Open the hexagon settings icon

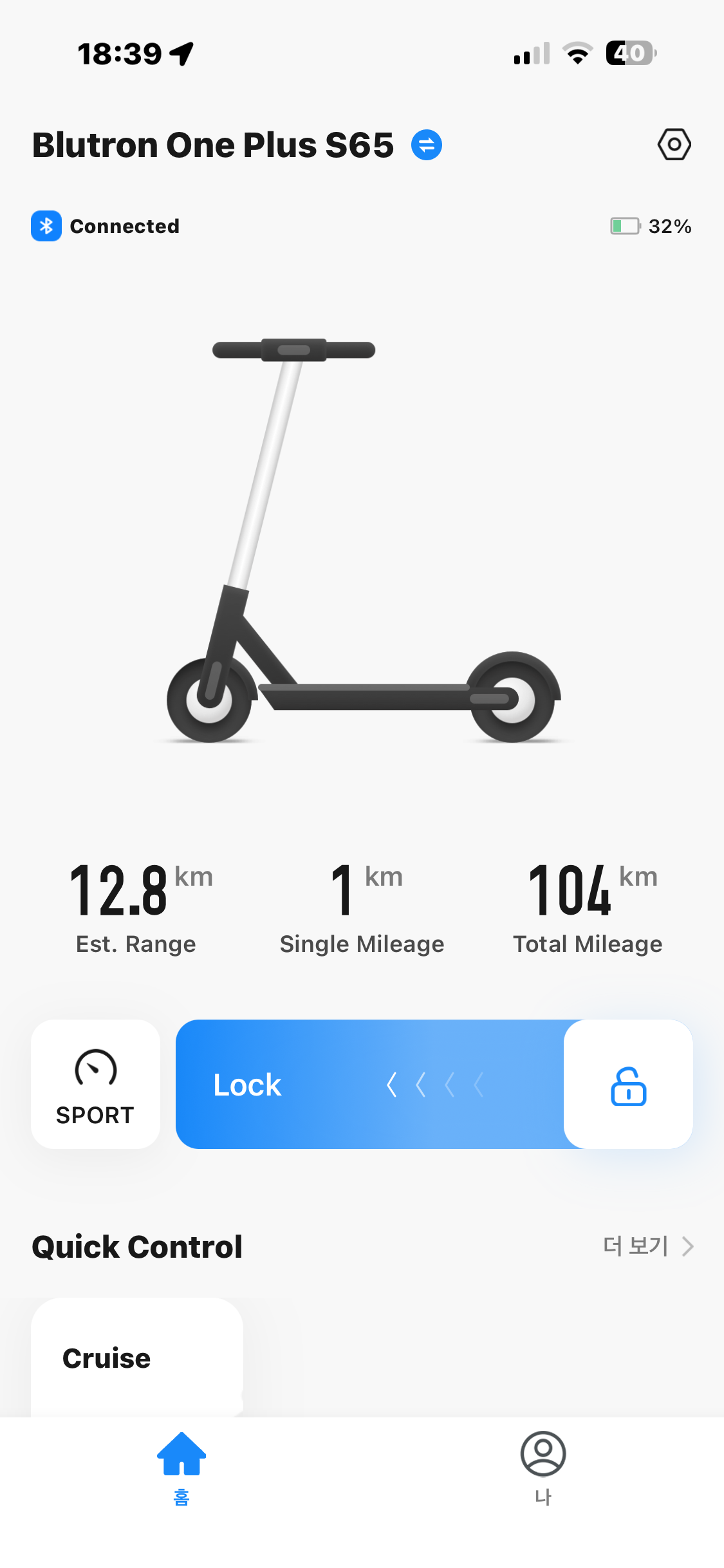(674, 144)
